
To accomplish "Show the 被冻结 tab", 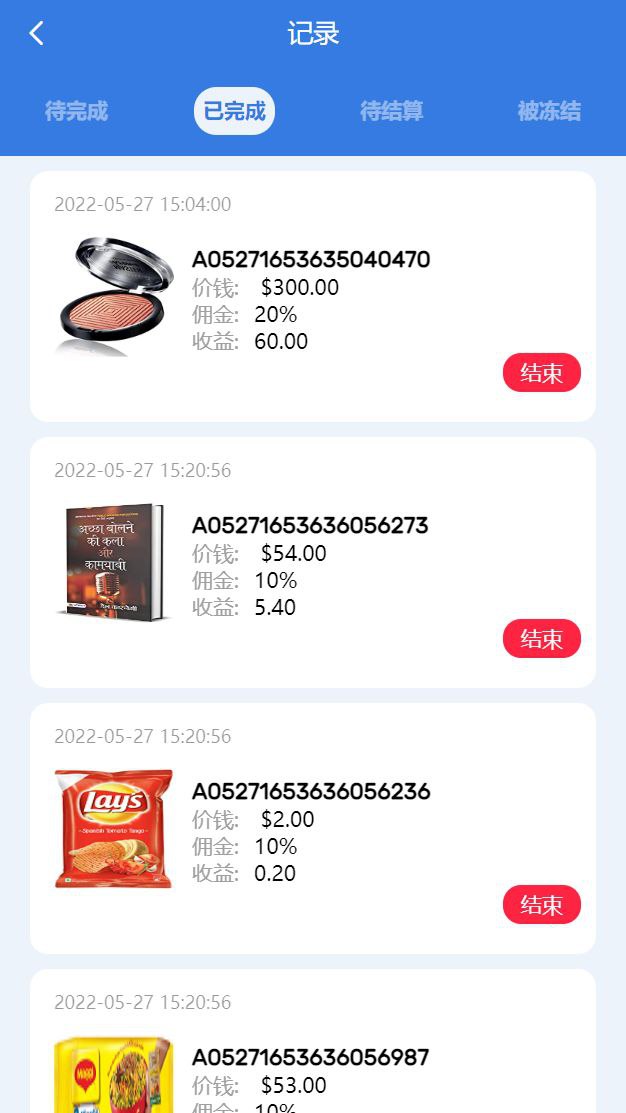I will pos(549,111).
